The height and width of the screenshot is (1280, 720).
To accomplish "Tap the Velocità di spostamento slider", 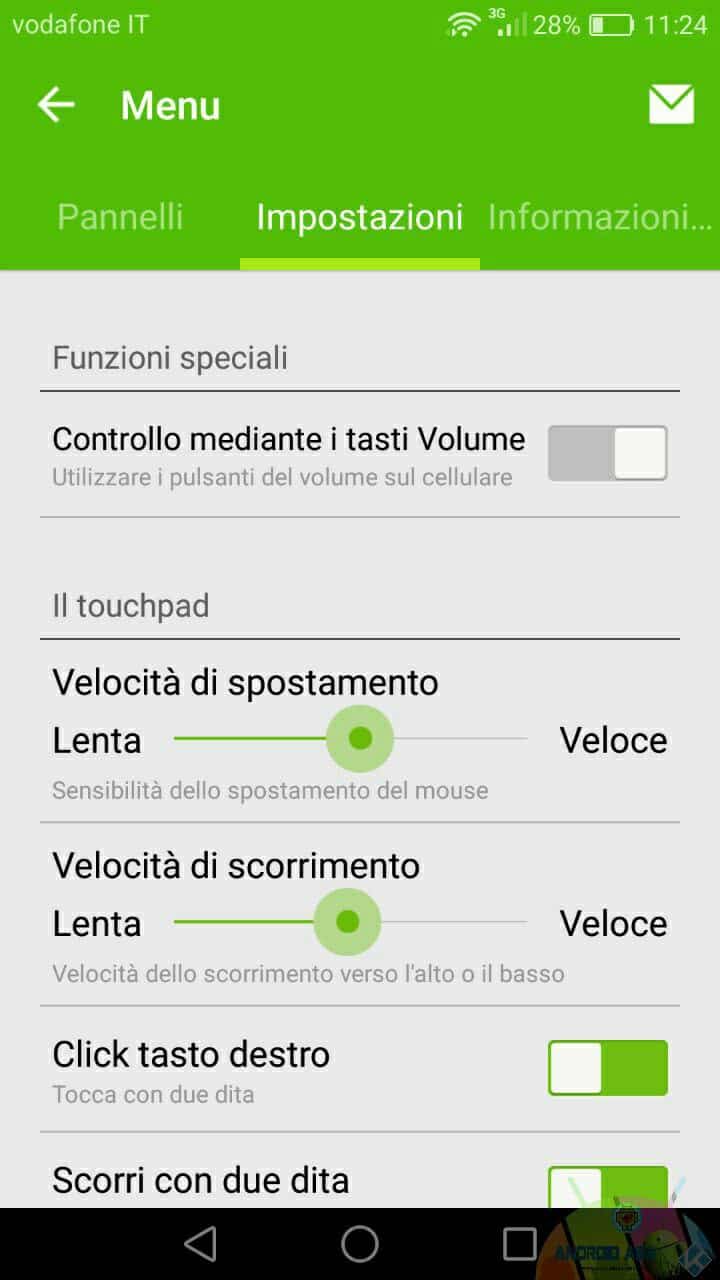I will [350, 739].
